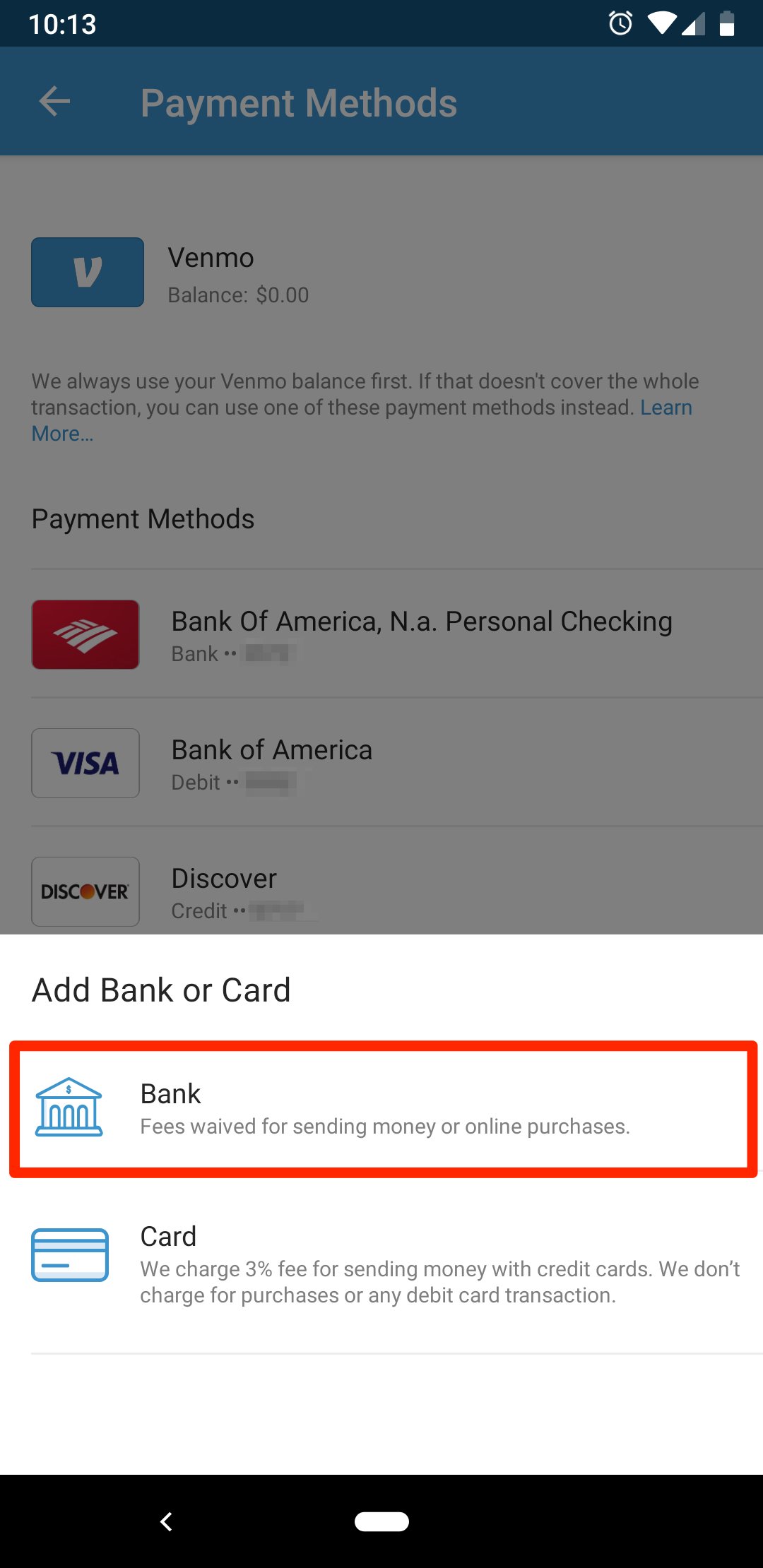Tap the system back button
Screen dimensions: 763x1568
point(167,1521)
